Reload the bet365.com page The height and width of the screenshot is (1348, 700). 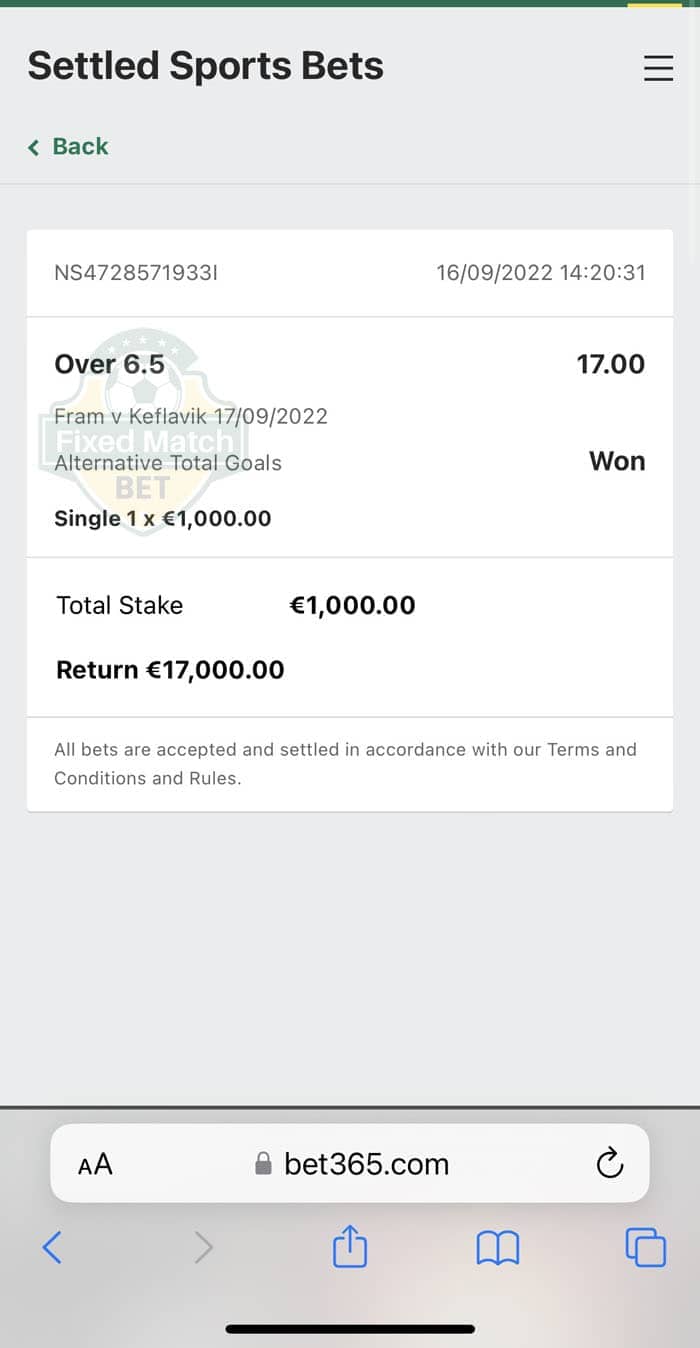click(x=609, y=1163)
